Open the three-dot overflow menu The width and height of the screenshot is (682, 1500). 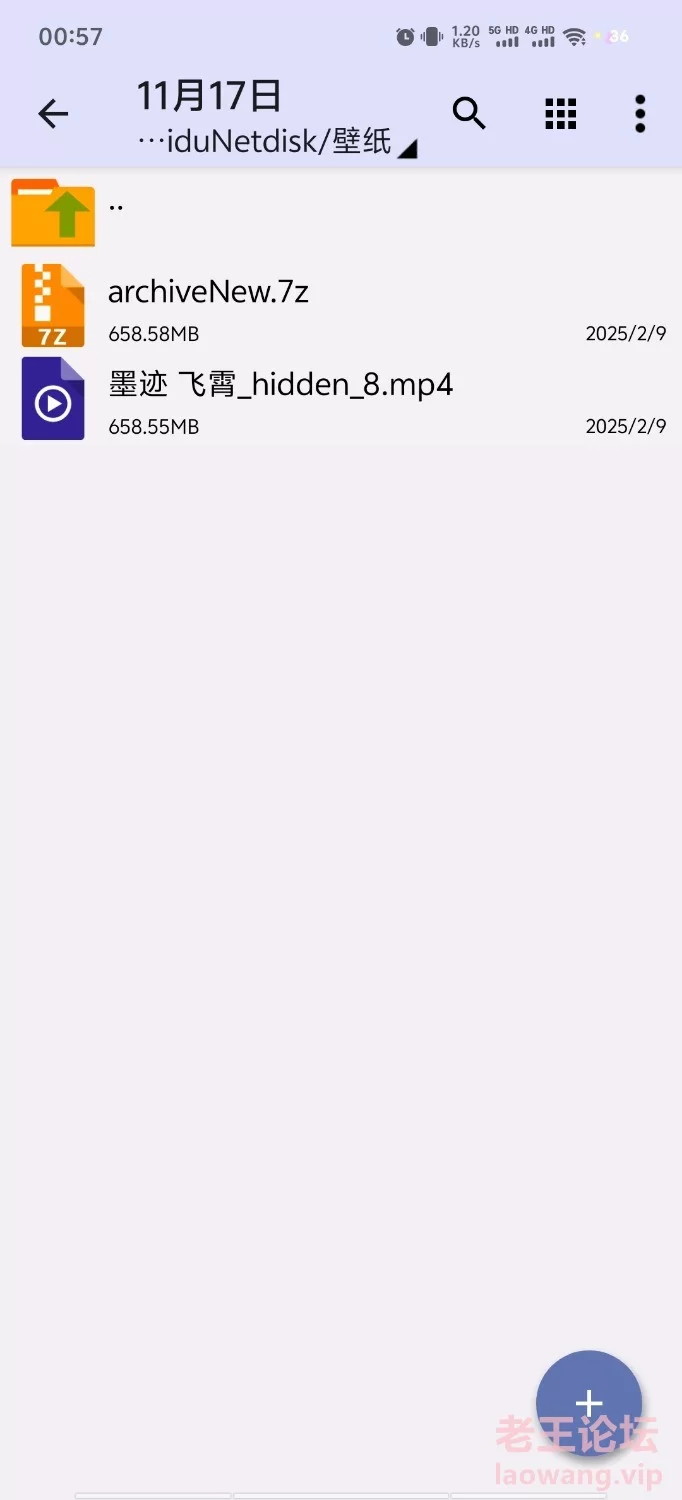pos(640,114)
